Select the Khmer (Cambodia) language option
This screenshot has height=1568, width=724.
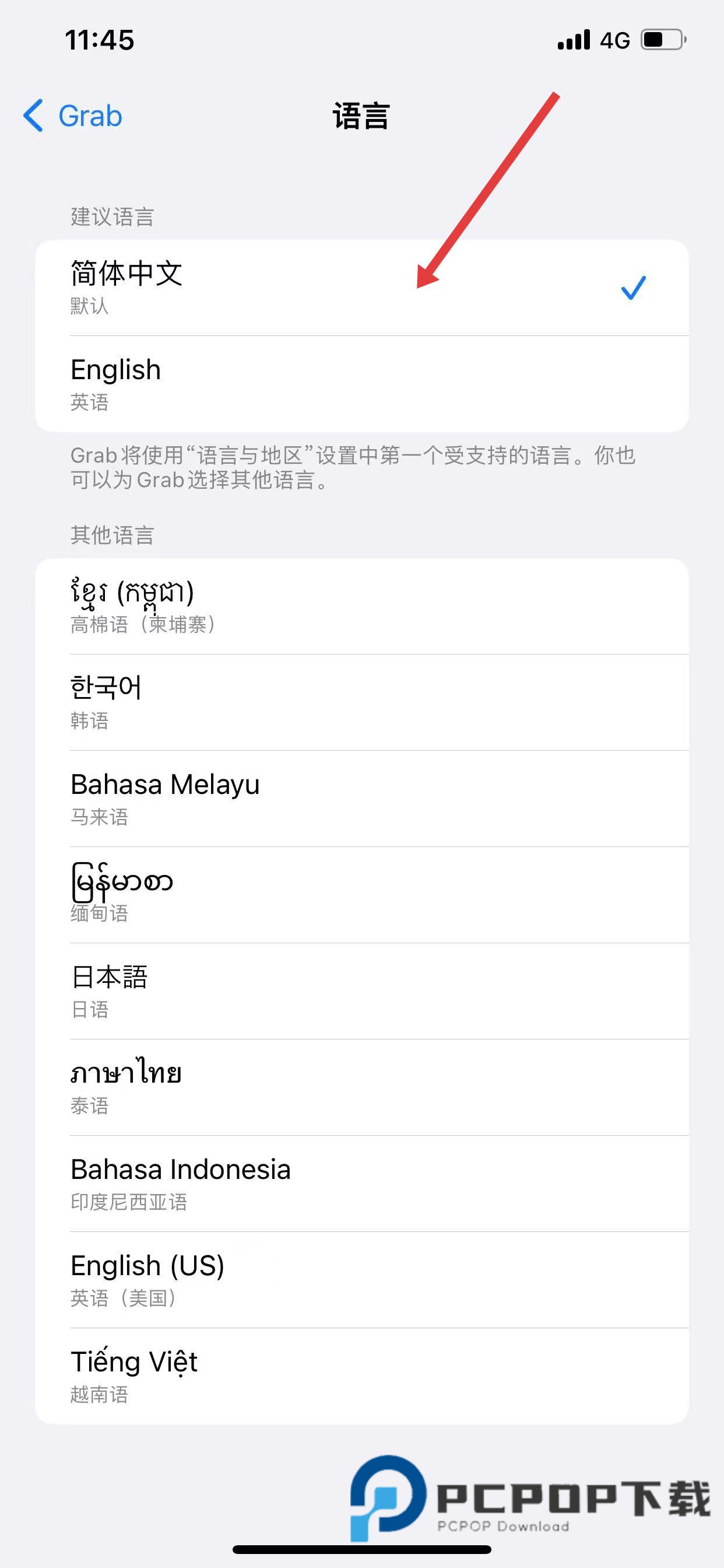tap(361, 606)
